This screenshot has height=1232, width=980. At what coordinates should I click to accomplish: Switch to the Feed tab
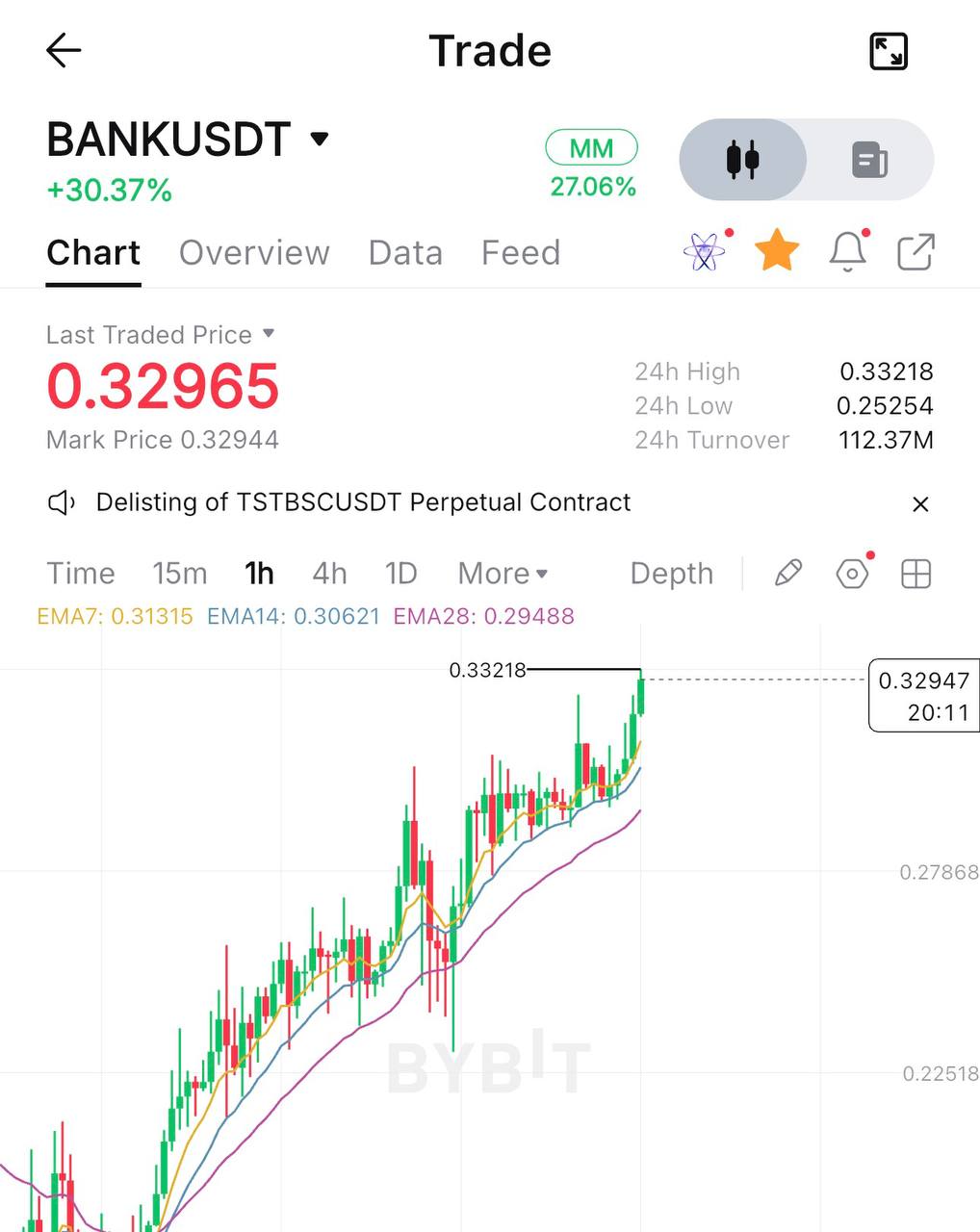tap(521, 252)
